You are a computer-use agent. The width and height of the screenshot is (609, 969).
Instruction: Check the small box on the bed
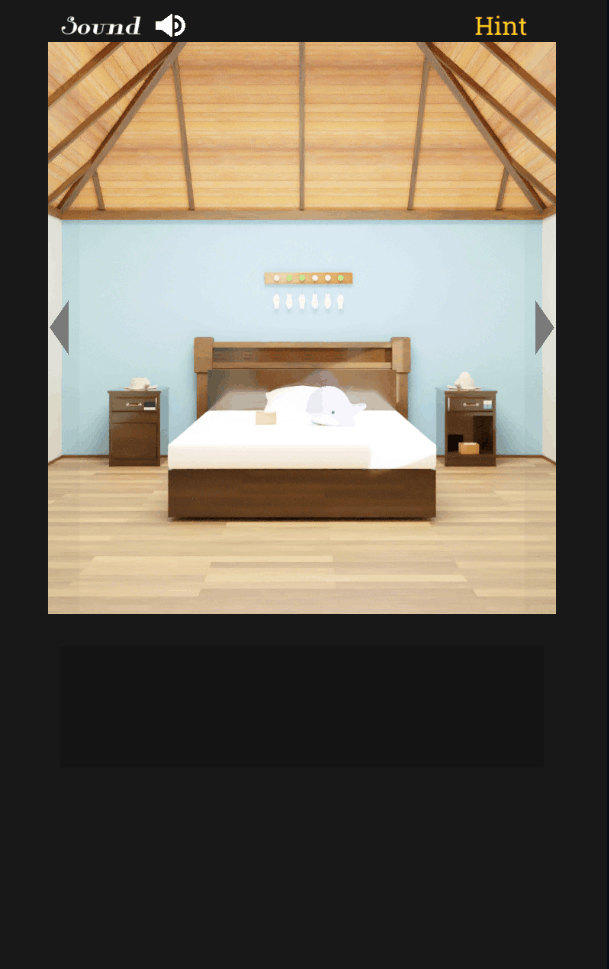tap(265, 417)
